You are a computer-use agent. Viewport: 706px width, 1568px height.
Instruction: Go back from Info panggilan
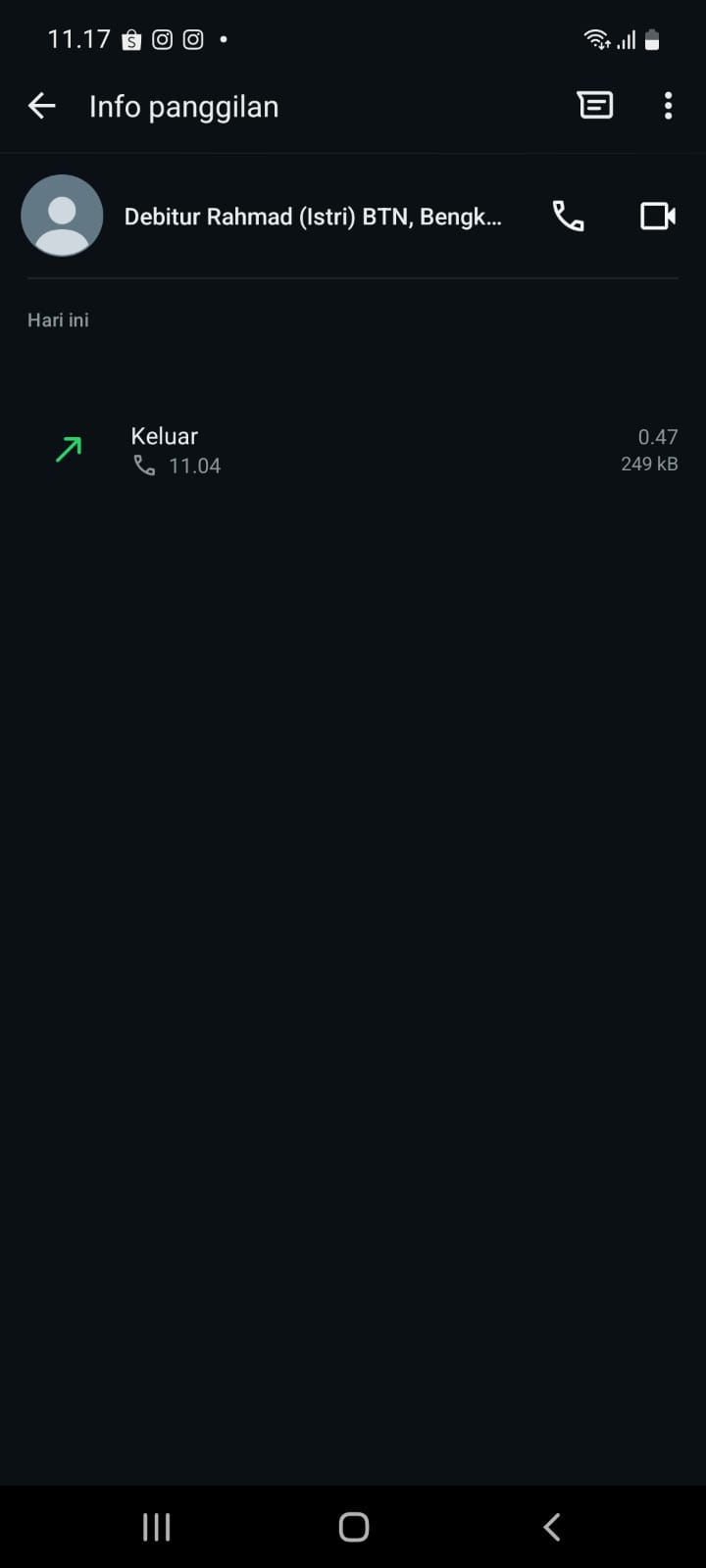tap(41, 106)
